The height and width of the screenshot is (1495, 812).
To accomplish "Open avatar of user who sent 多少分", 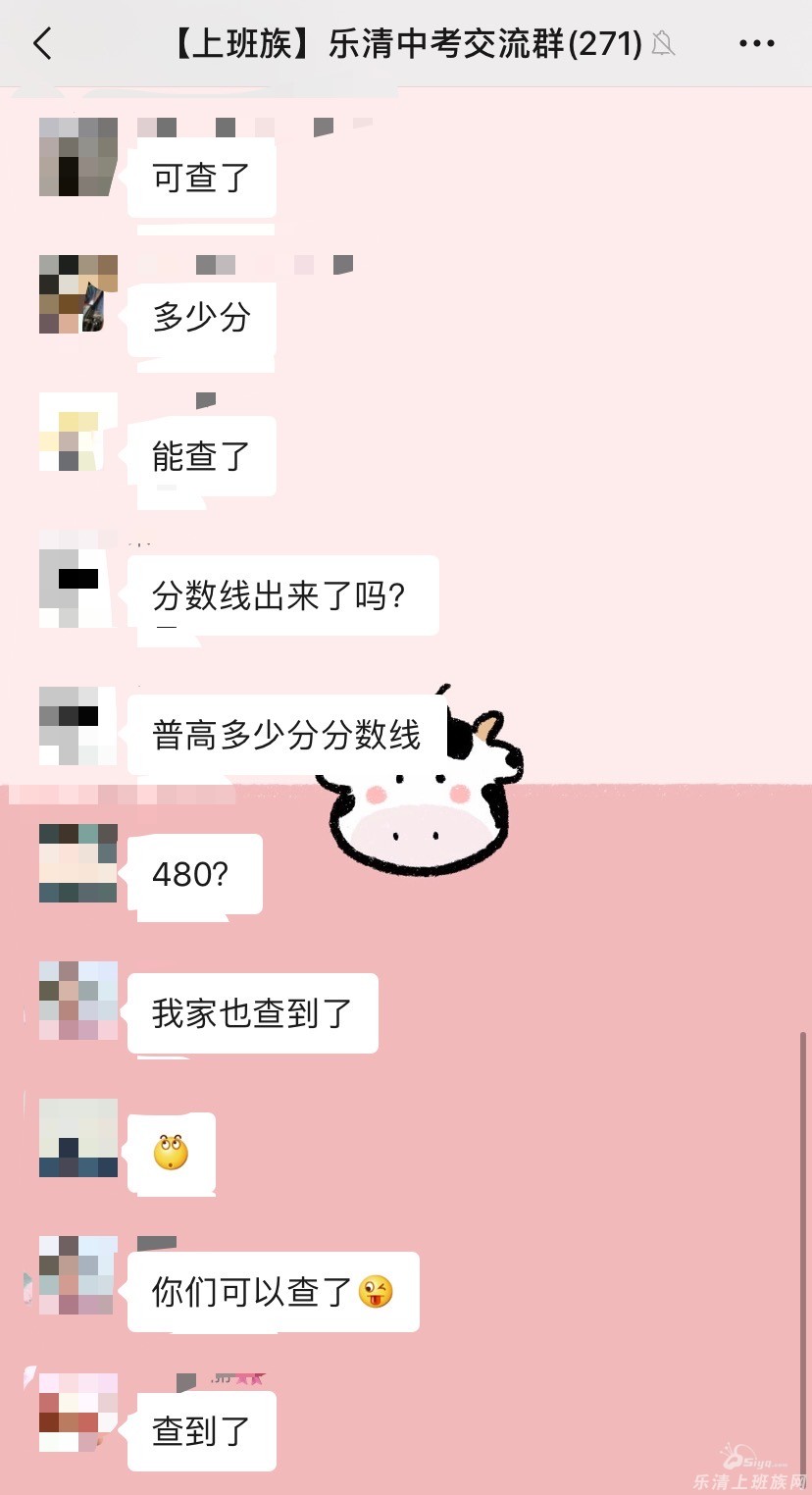I will point(78,294).
